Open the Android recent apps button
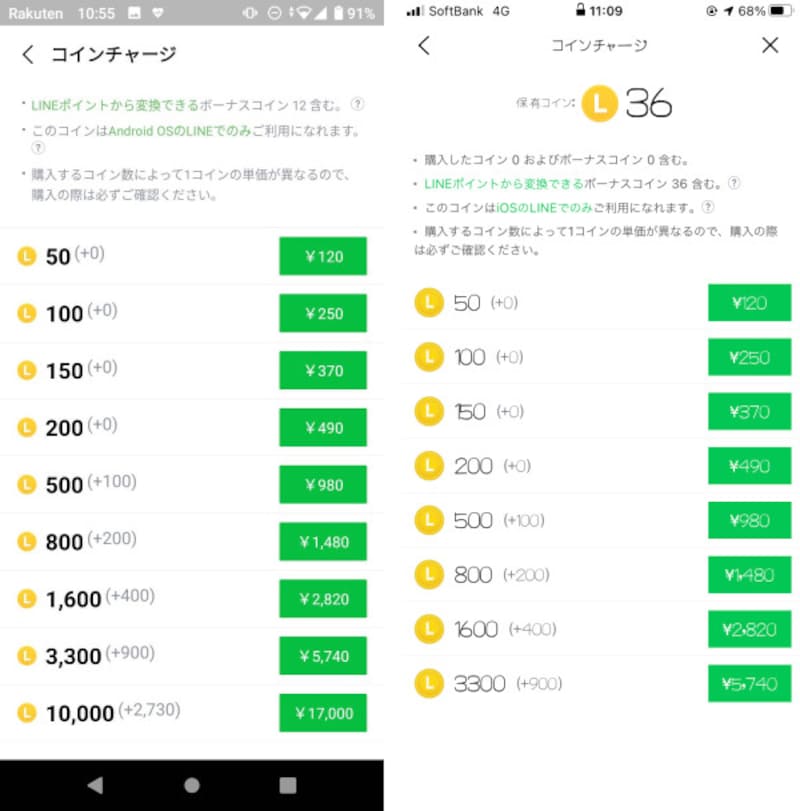The image size is (800, 811). 287,786
